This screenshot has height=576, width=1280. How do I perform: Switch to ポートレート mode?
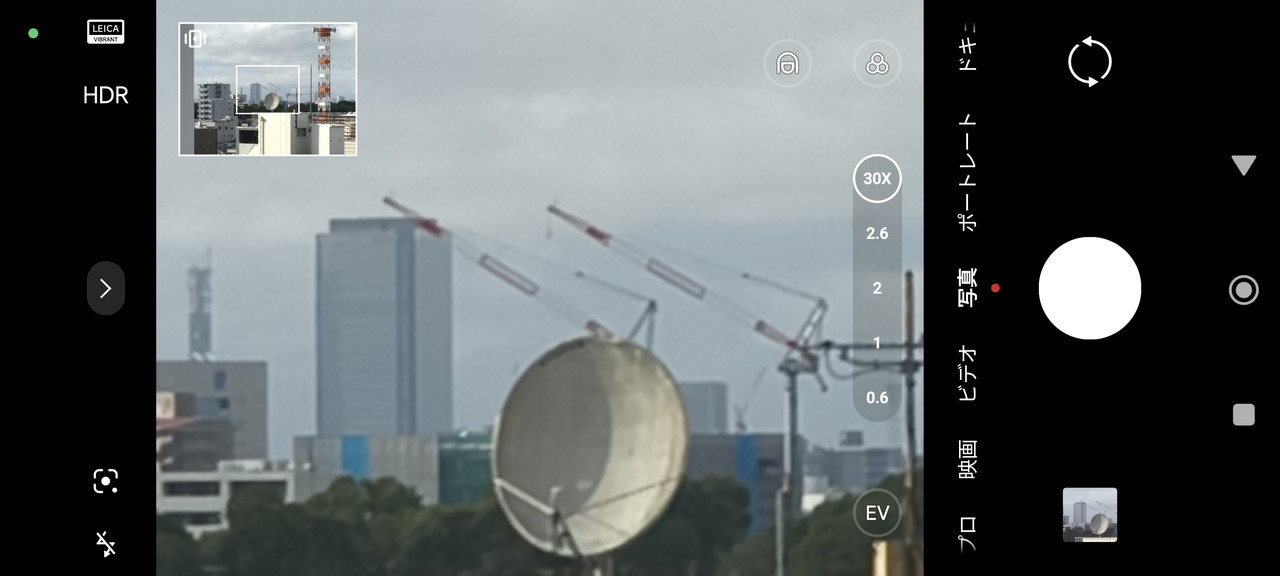967,172
